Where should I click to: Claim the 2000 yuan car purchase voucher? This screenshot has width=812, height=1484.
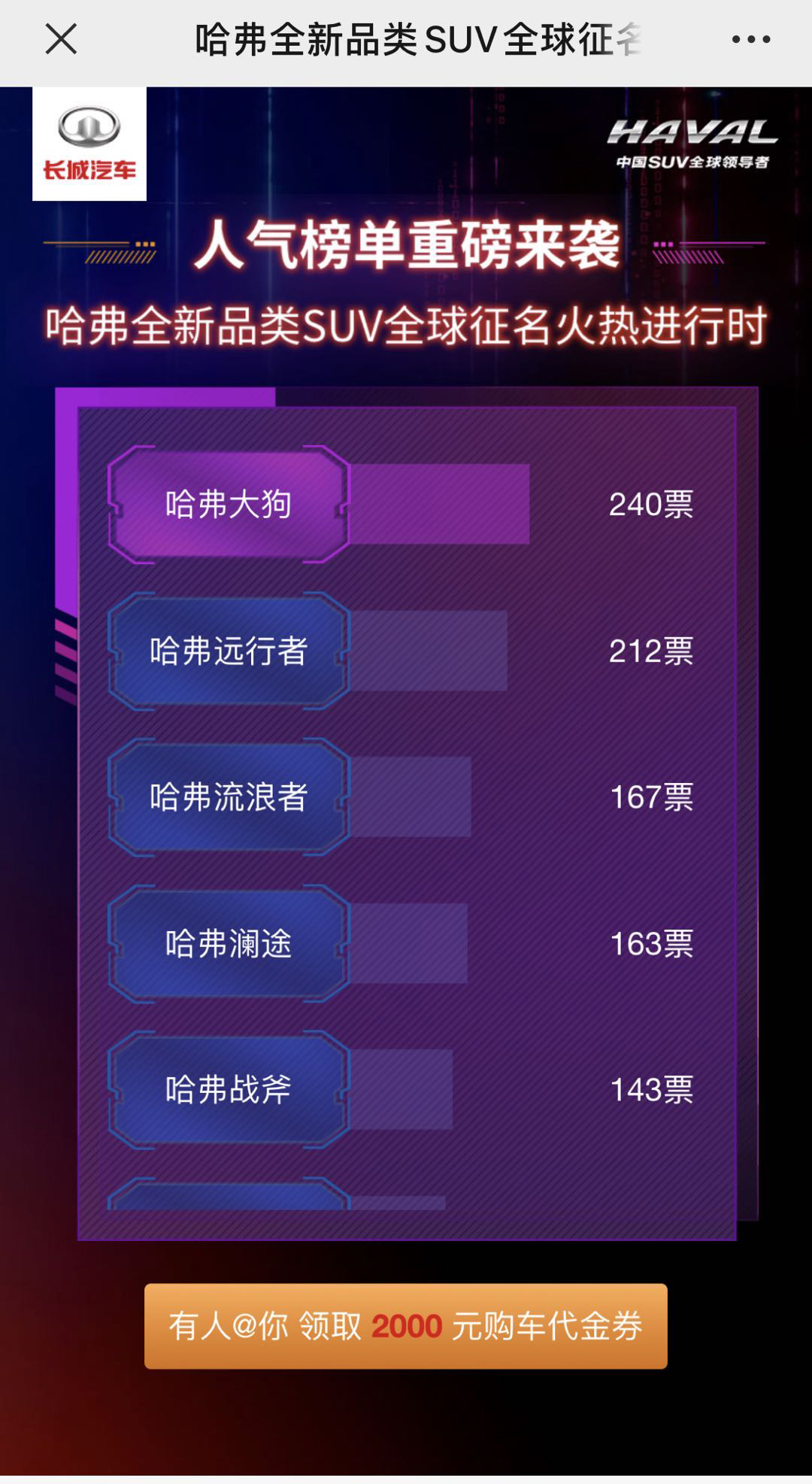pos(405,1325)
